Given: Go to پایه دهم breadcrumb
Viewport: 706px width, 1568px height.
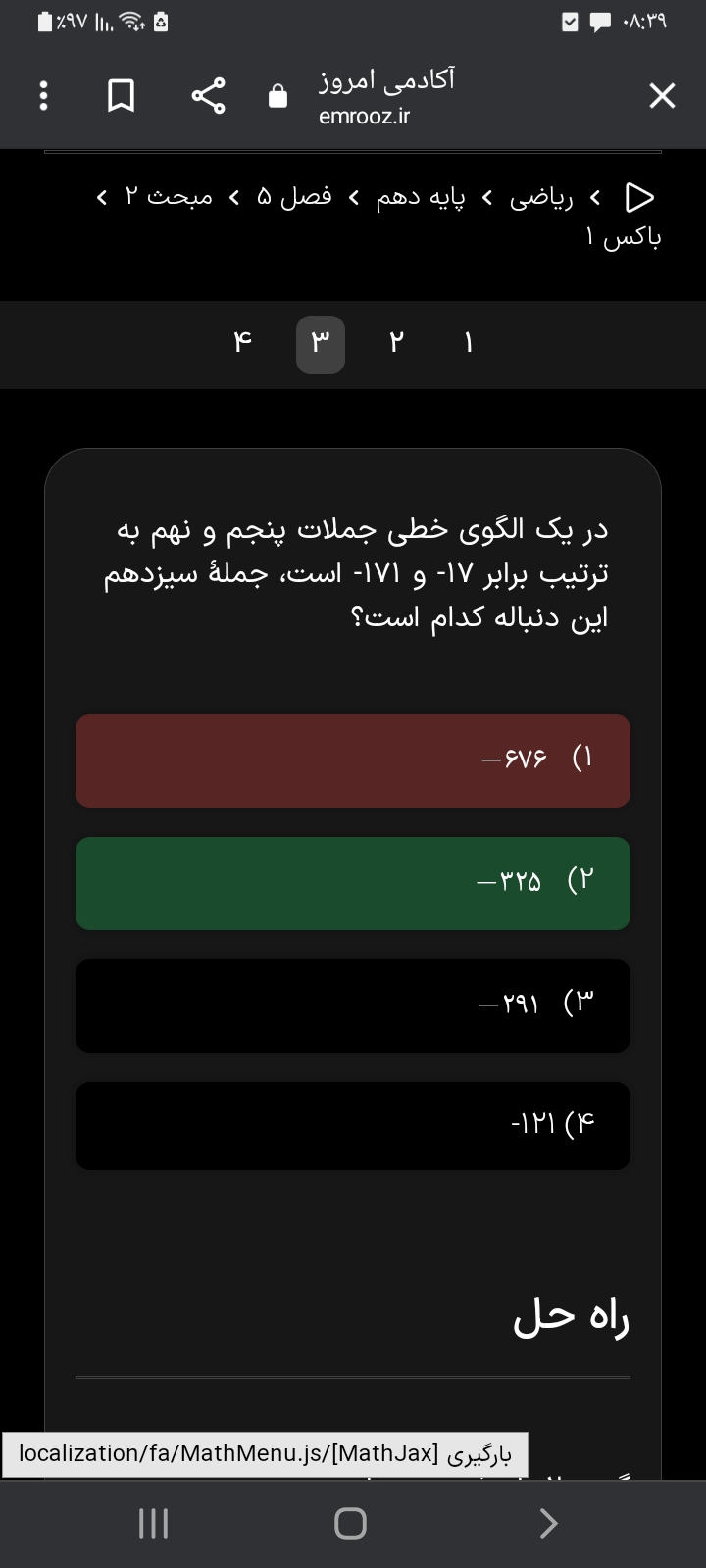Looking at the screenshot, I should [x=421, y=197].
